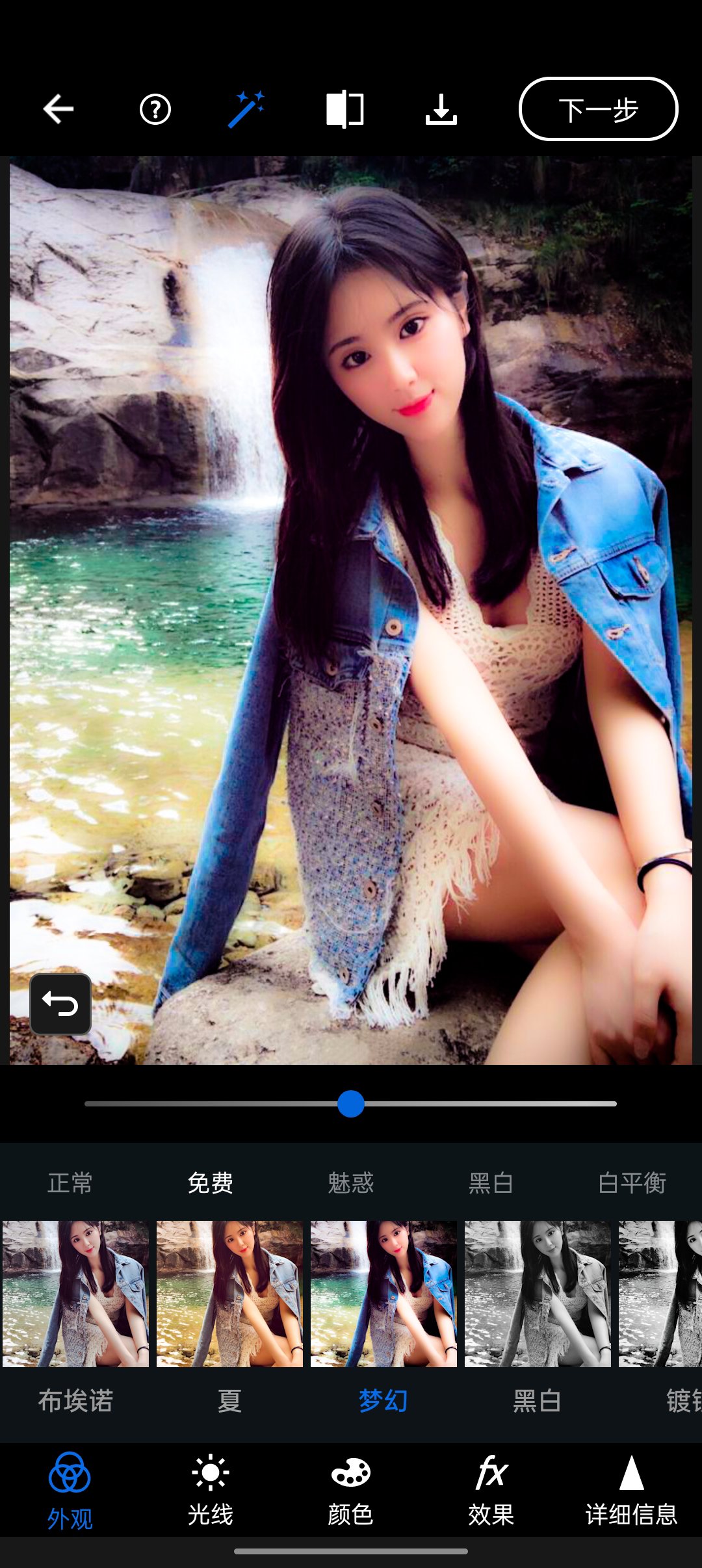Compare with original photo

point(344,109)
